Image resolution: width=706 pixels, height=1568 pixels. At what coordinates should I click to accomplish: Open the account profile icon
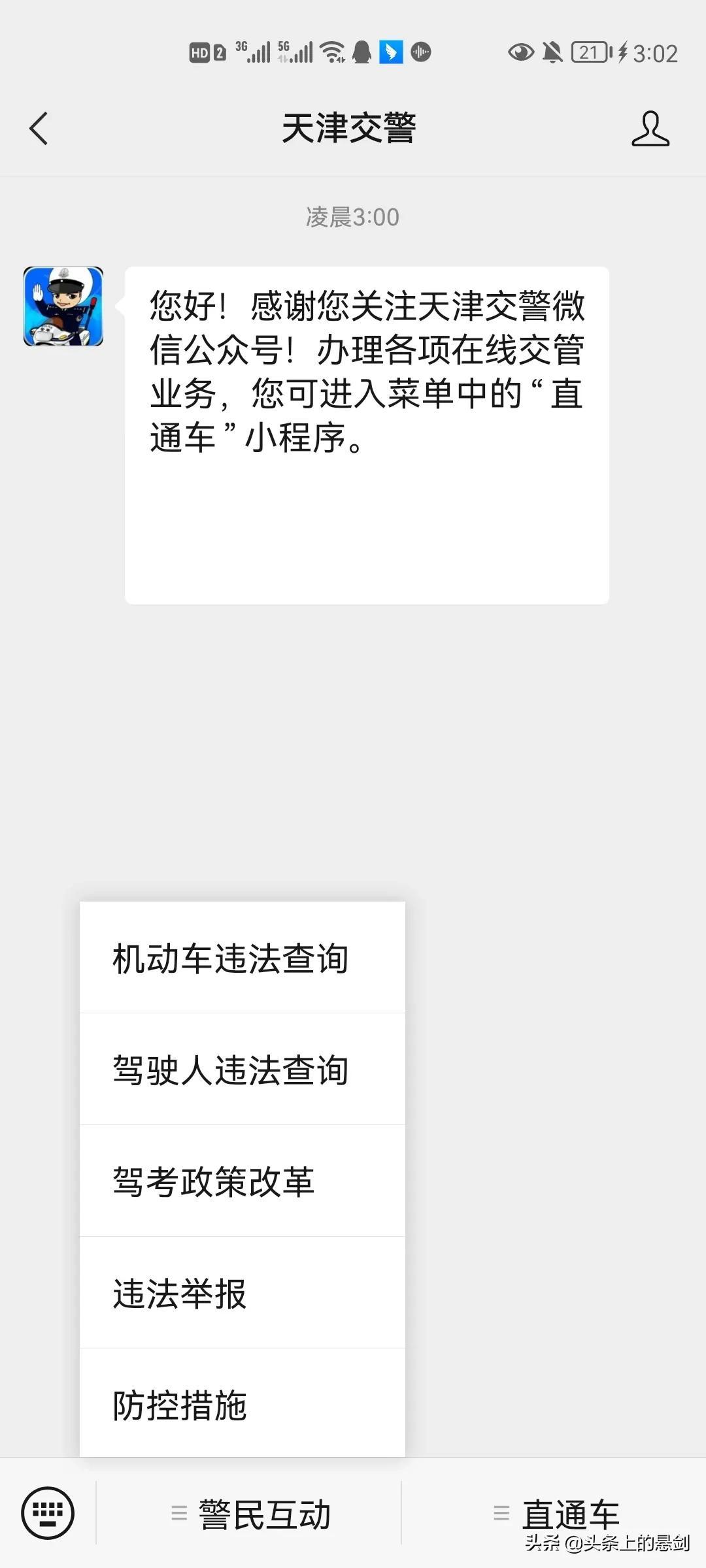650,128
